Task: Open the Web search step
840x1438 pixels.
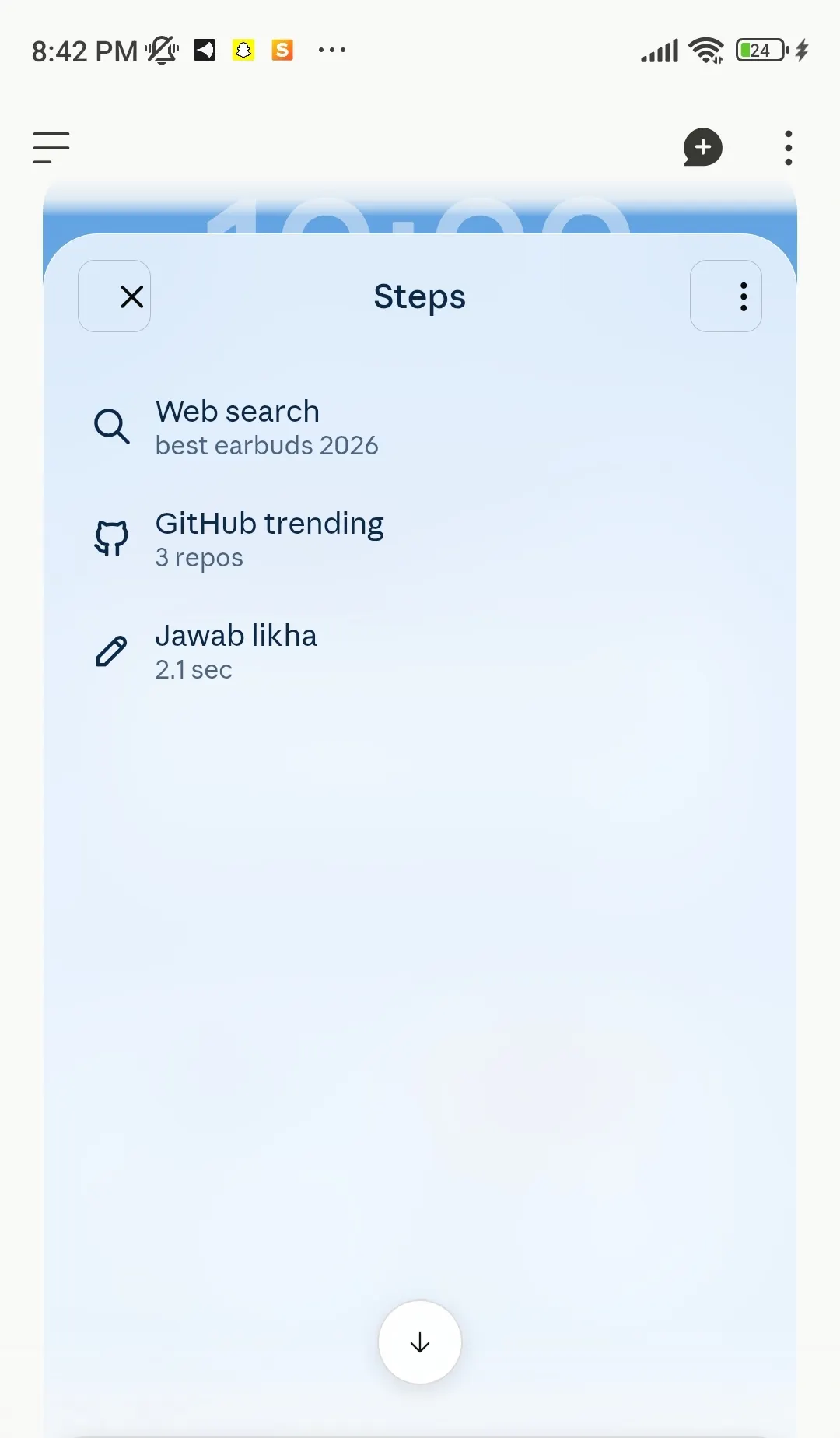Action: [420, 427]
